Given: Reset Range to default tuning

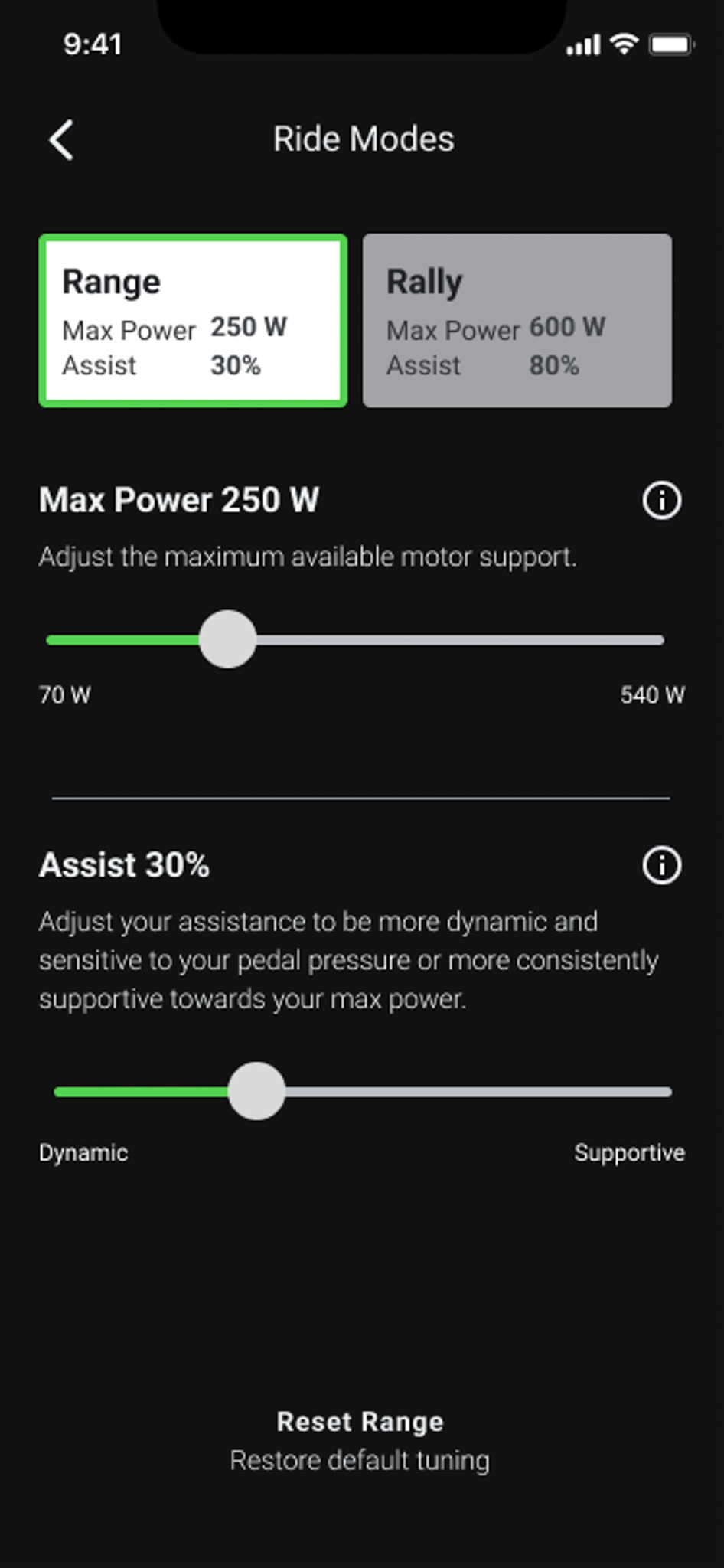Looking at the screenshot, I should pyautogui.click(x=360, y=1440).
